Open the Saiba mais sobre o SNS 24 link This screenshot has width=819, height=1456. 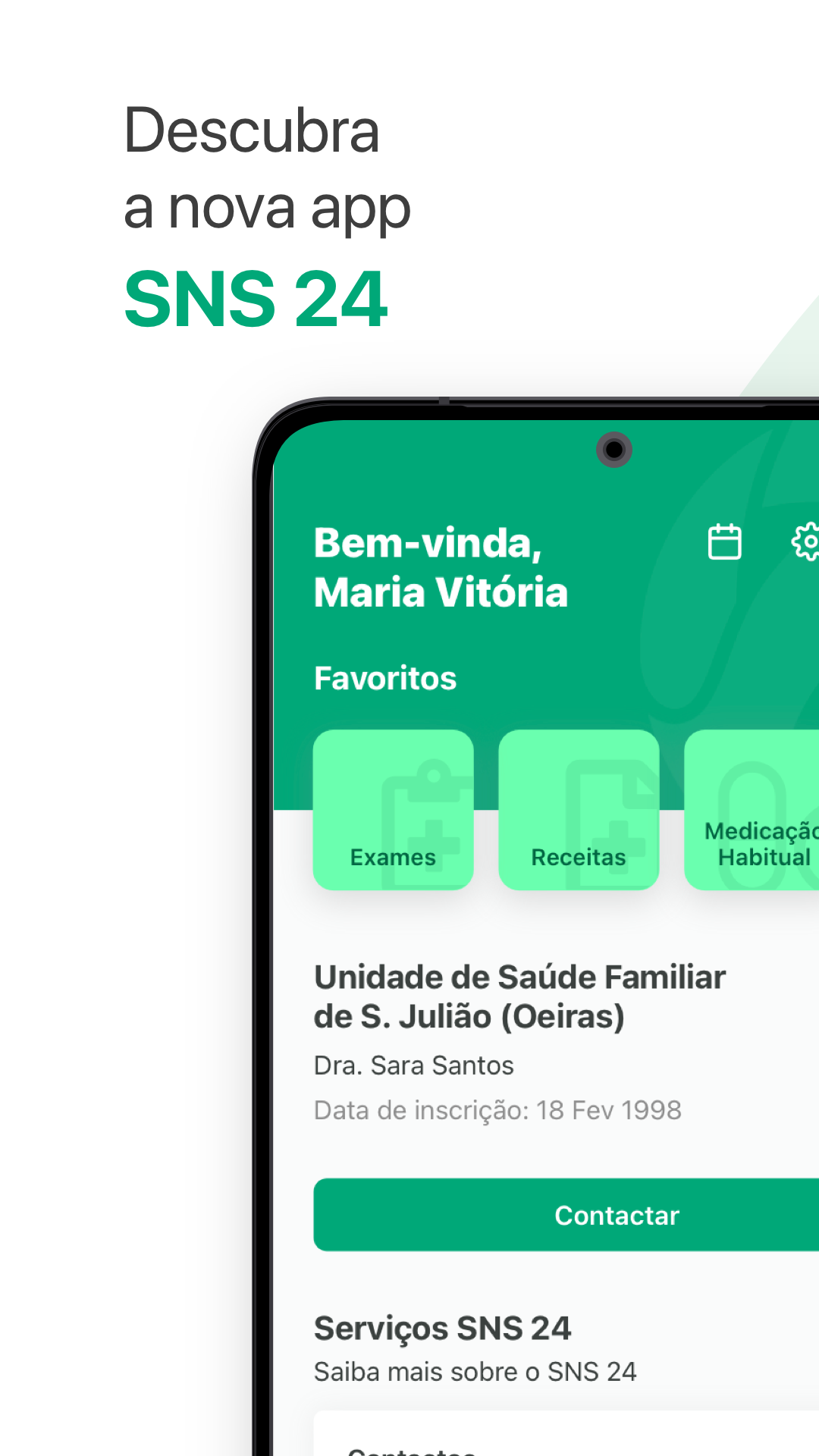pos(475,1372)
